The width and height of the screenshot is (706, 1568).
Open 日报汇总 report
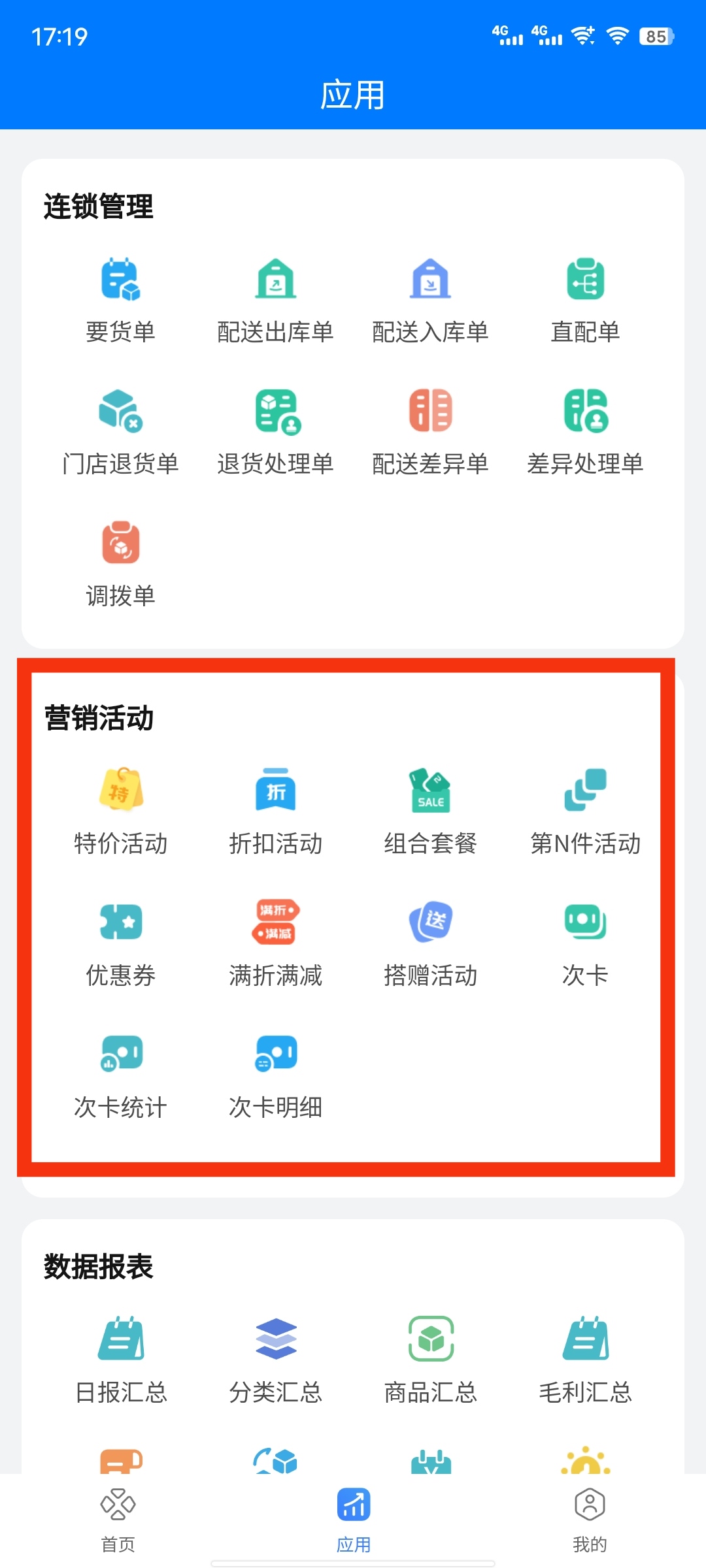[120, 1360]
